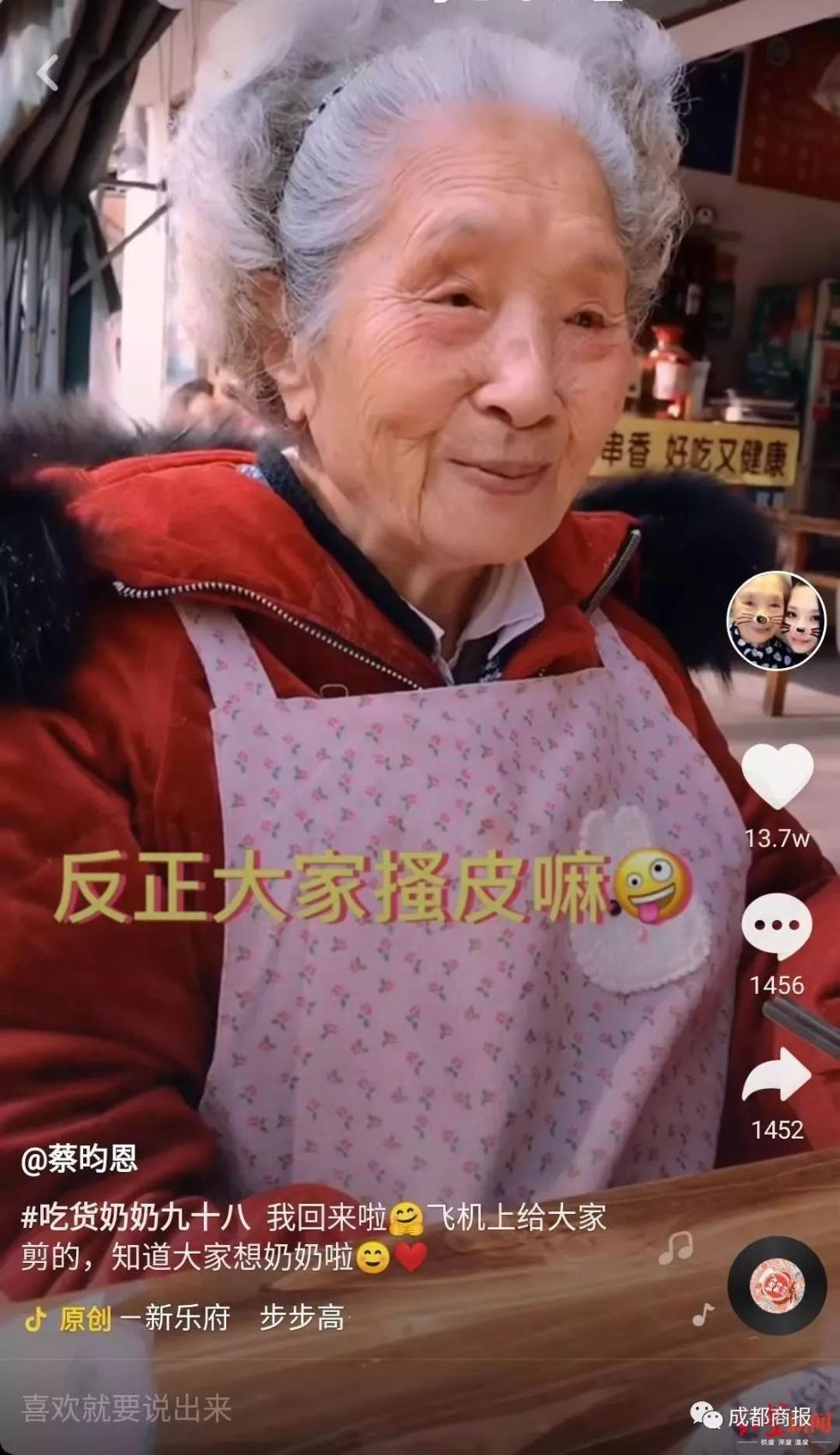
Task: Tap the share arrow icon
Action: [x=777, y=1074]
